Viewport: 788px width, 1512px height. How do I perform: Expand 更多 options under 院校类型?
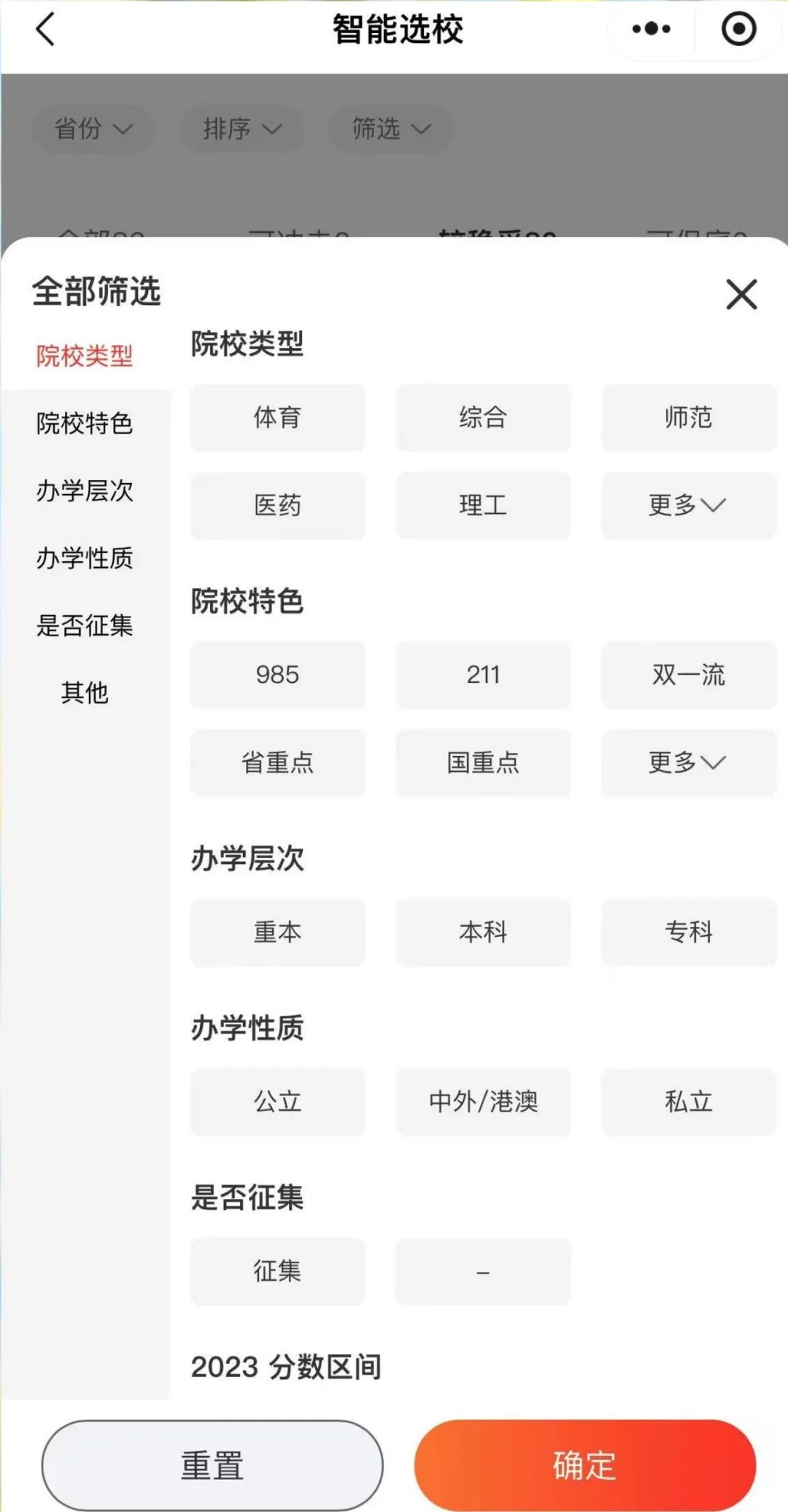pos(688,505)
